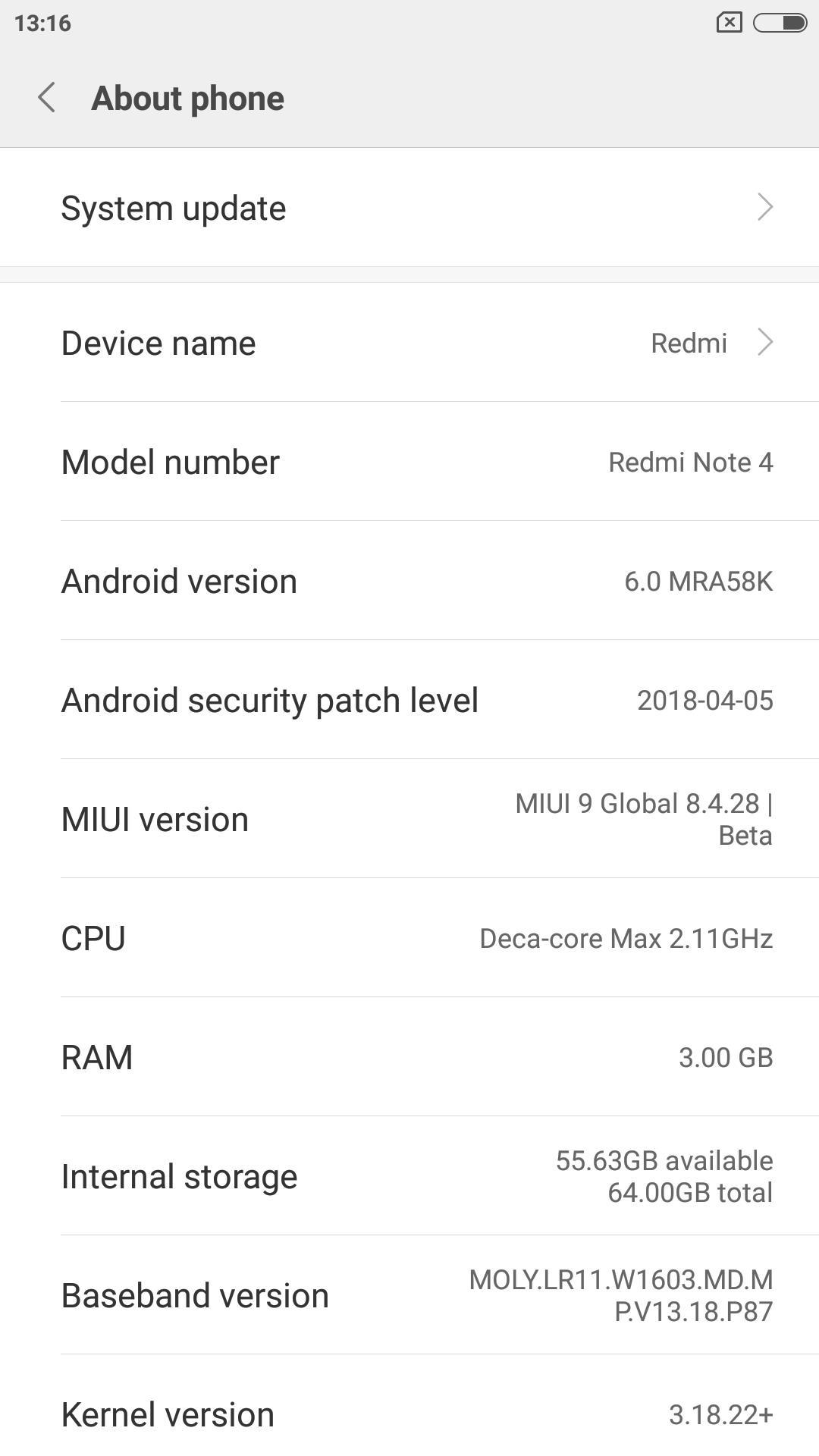Tap the Internal storage row
Viewport: 819px width, 1456px height.
(409, 1176)
